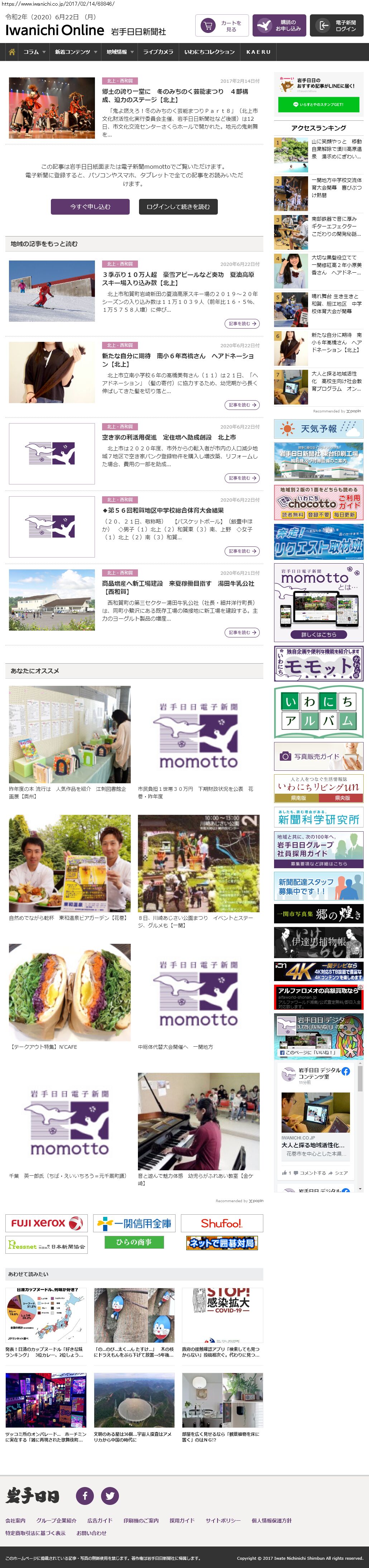
Task: Open recommended 【テークアウト特集】N'CAFE tile
Action: click(70, 998)
